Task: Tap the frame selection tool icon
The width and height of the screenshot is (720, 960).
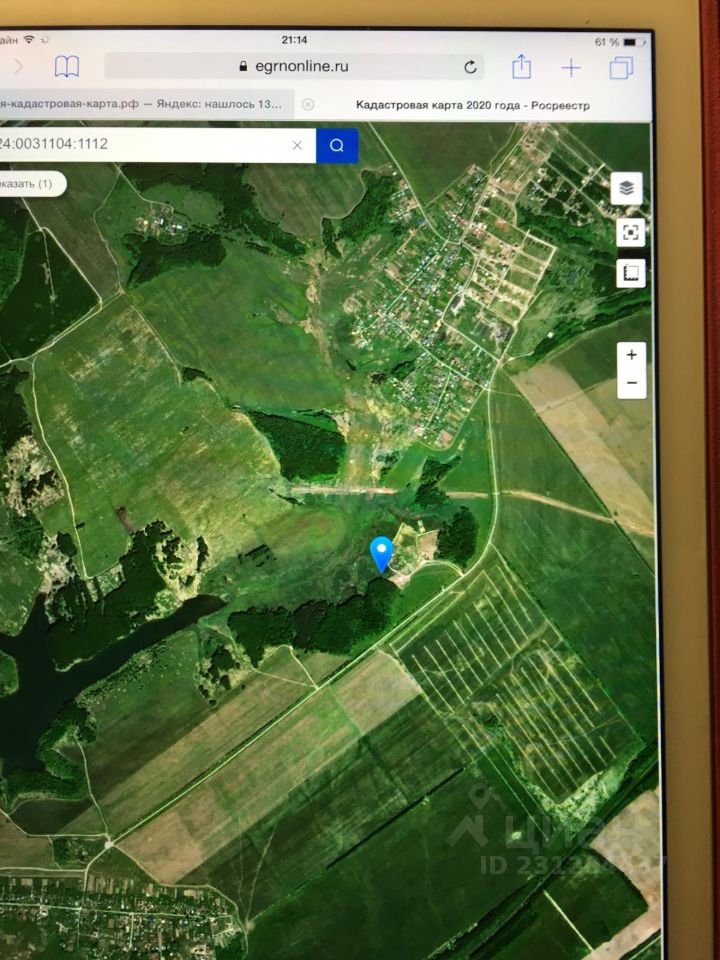Action: (630, 232)
